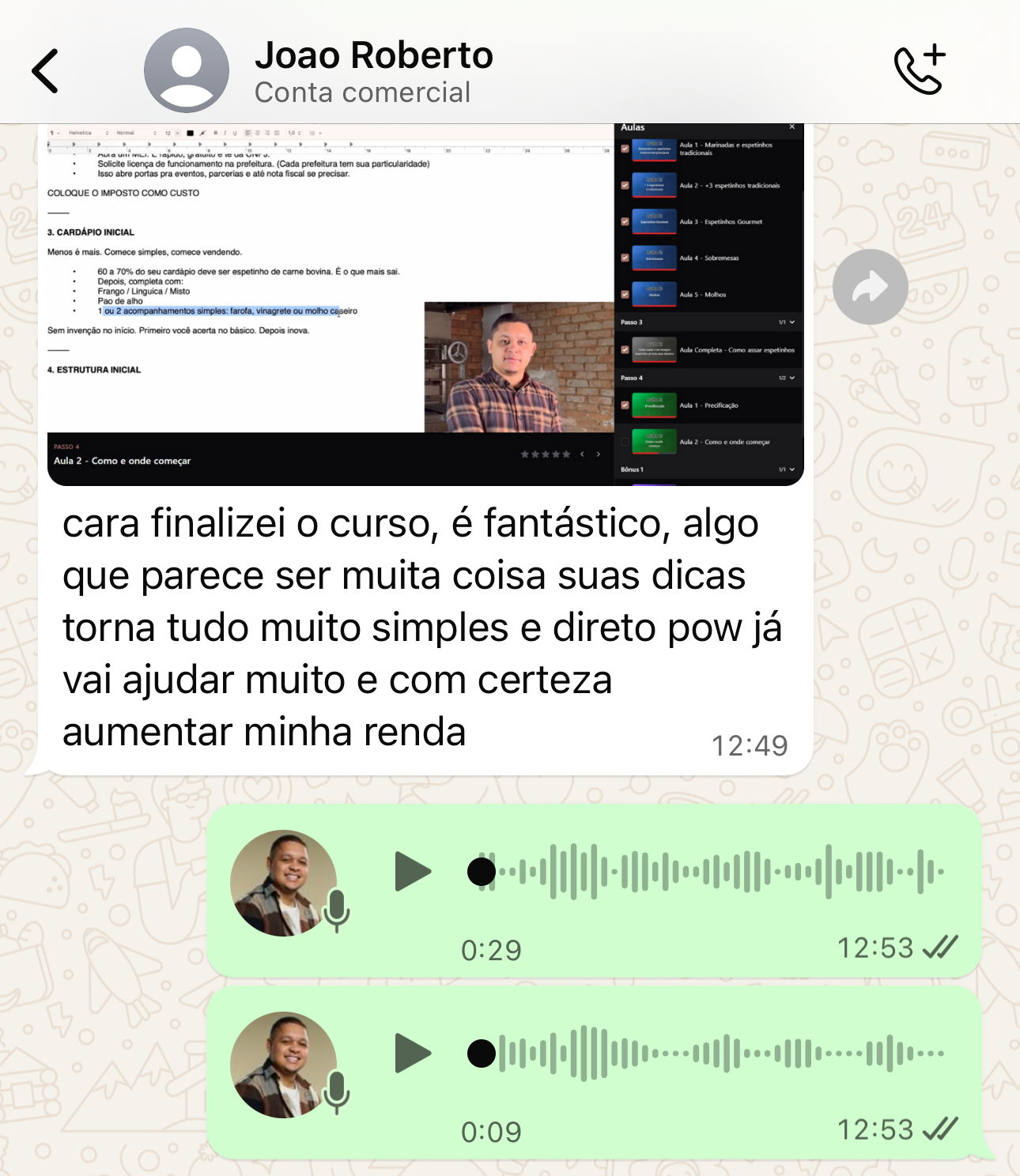Seek within the 0:09 voice message waveform
The image size is (1020, 1176).
click(x=712, y=1053)
